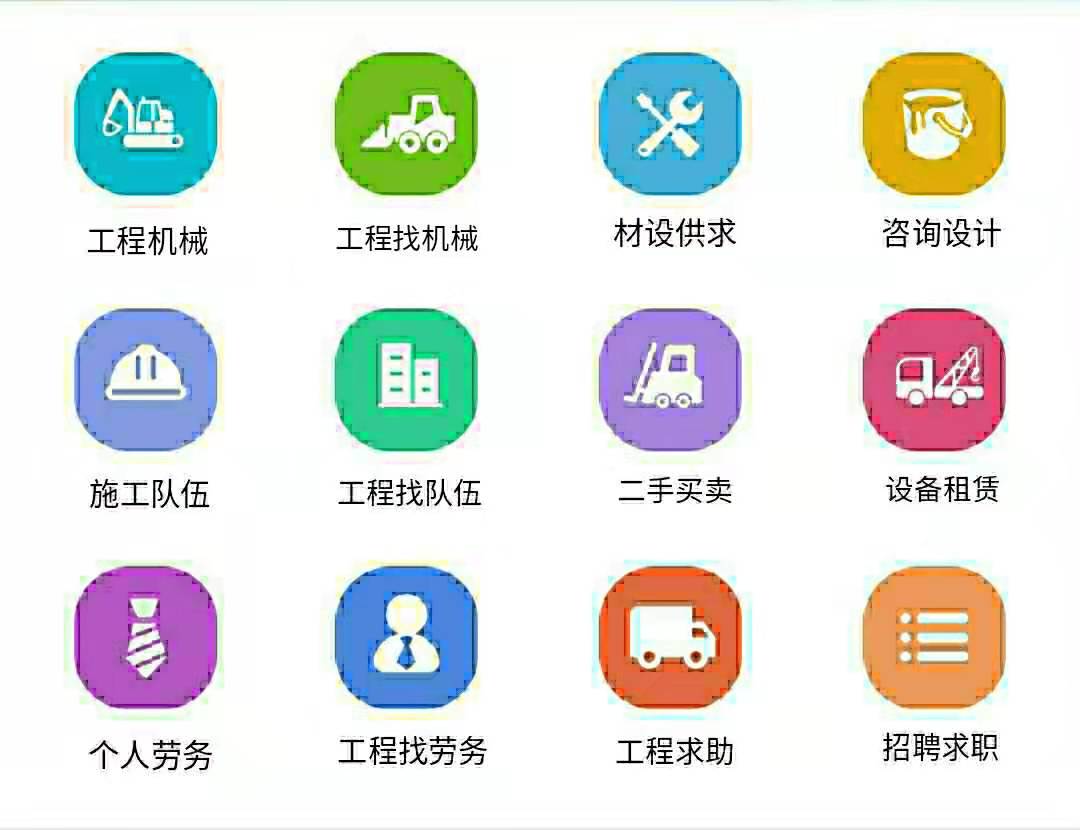Open 工程找队伍 category
Image resolution: width=1080 pixels, height=830 pixels.
coord(406,379)
